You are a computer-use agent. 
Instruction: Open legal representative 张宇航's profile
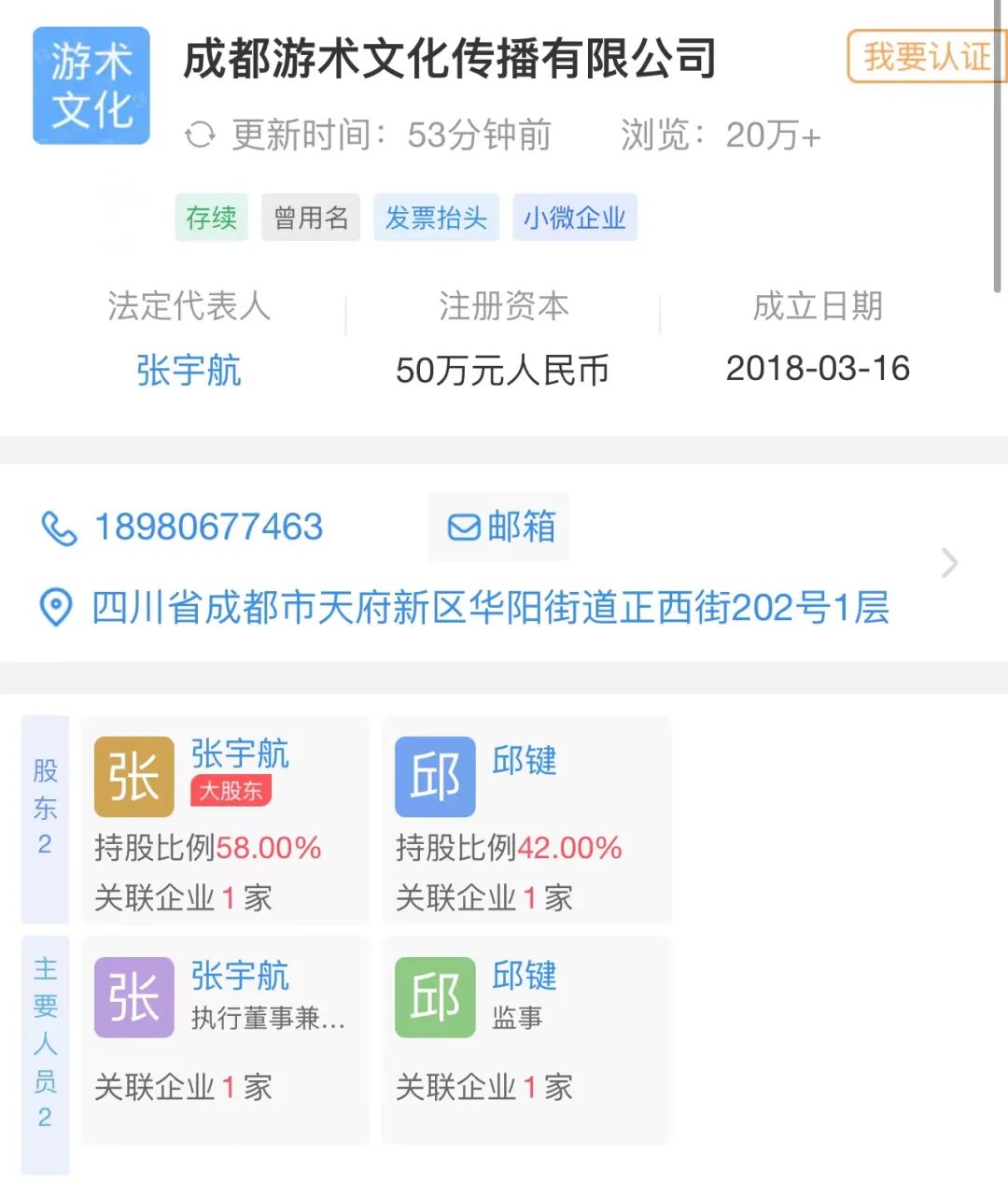point(189,370)
